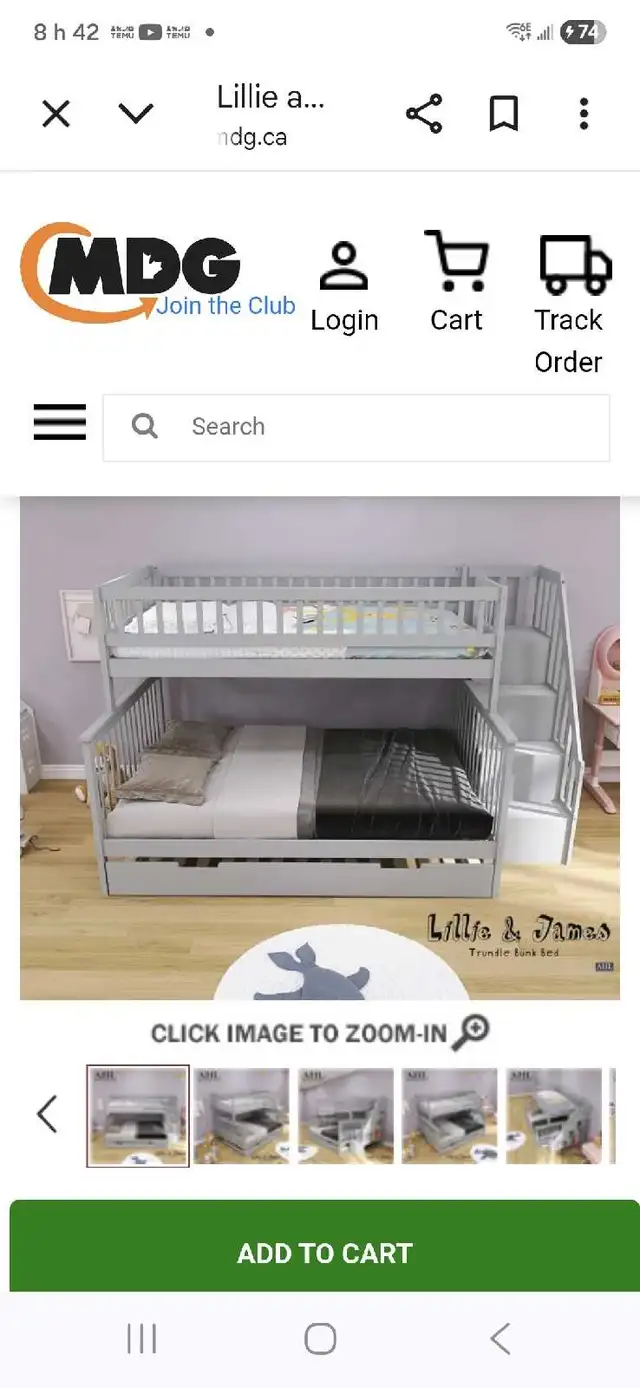Close the in-app browser tab
640x1388 pixels.
coord(56,114)
